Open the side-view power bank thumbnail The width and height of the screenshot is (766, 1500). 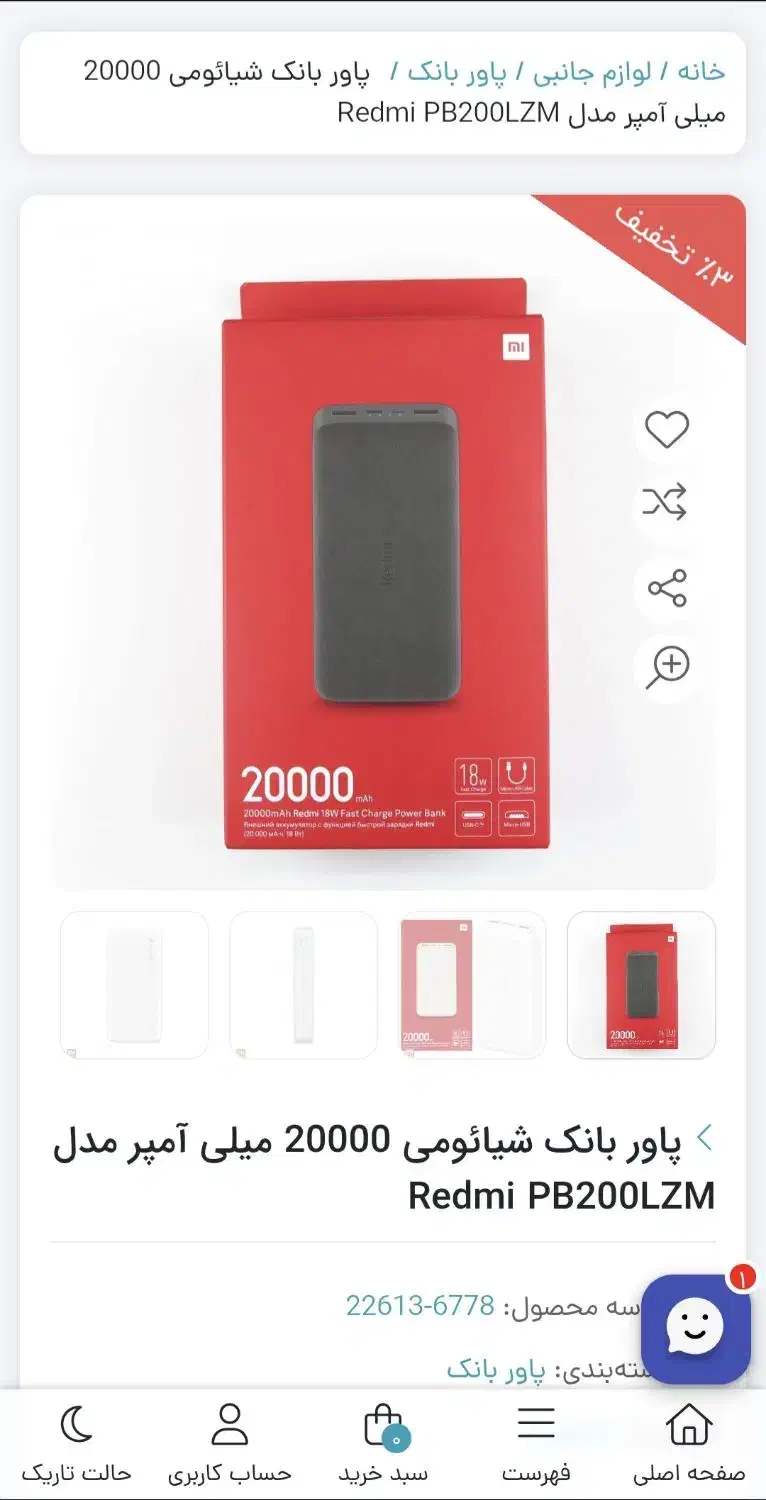[x=303, y=985]
